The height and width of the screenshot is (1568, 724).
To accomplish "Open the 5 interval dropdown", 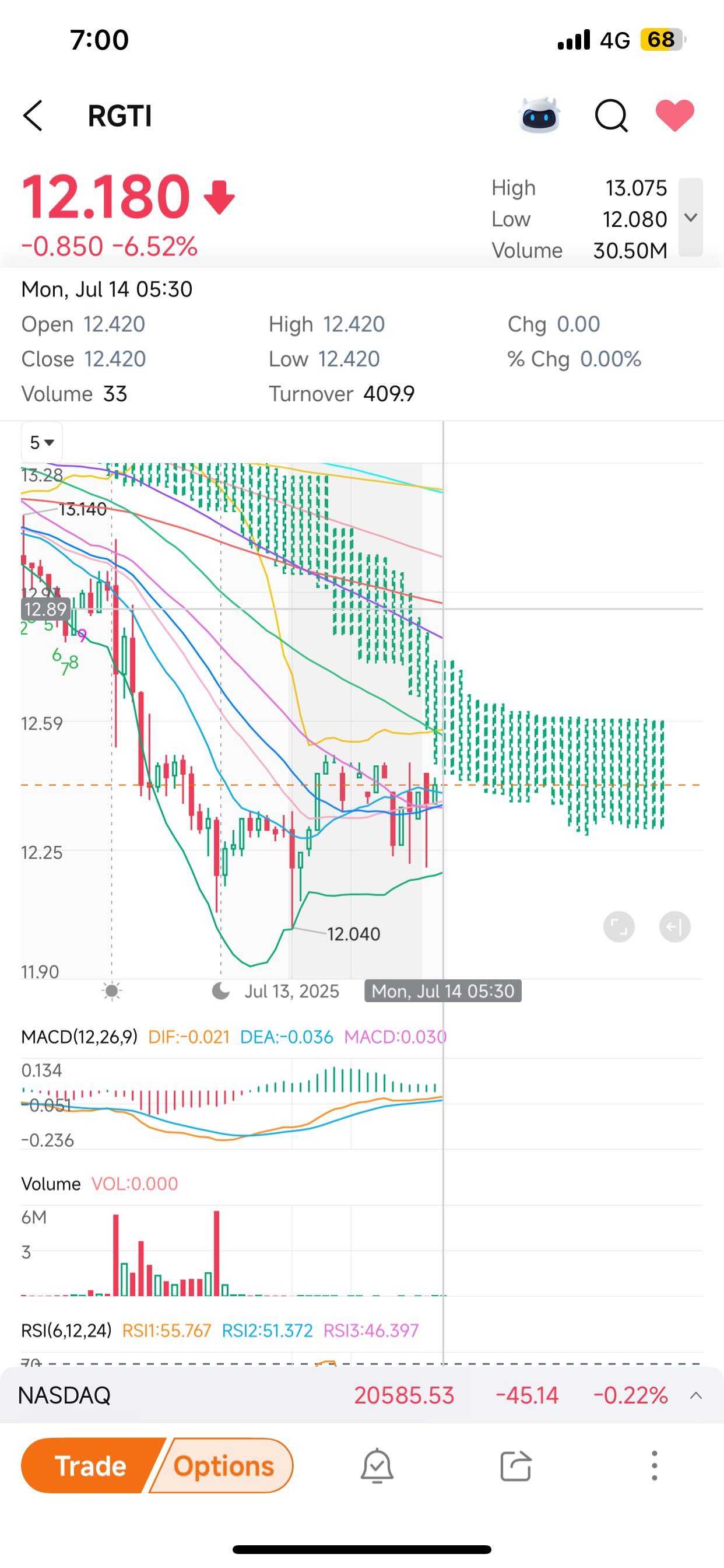I will point(42,443).
